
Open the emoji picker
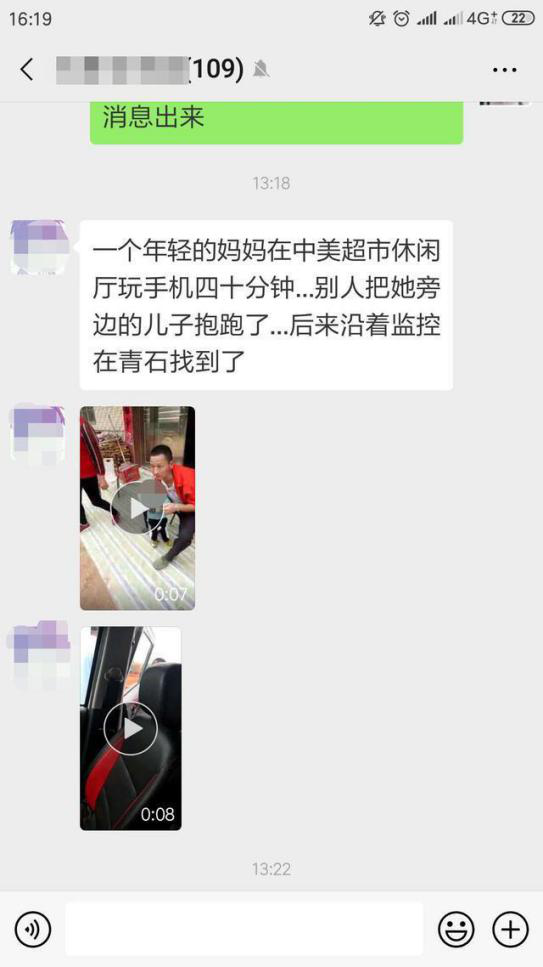click(x=456, y=929)
